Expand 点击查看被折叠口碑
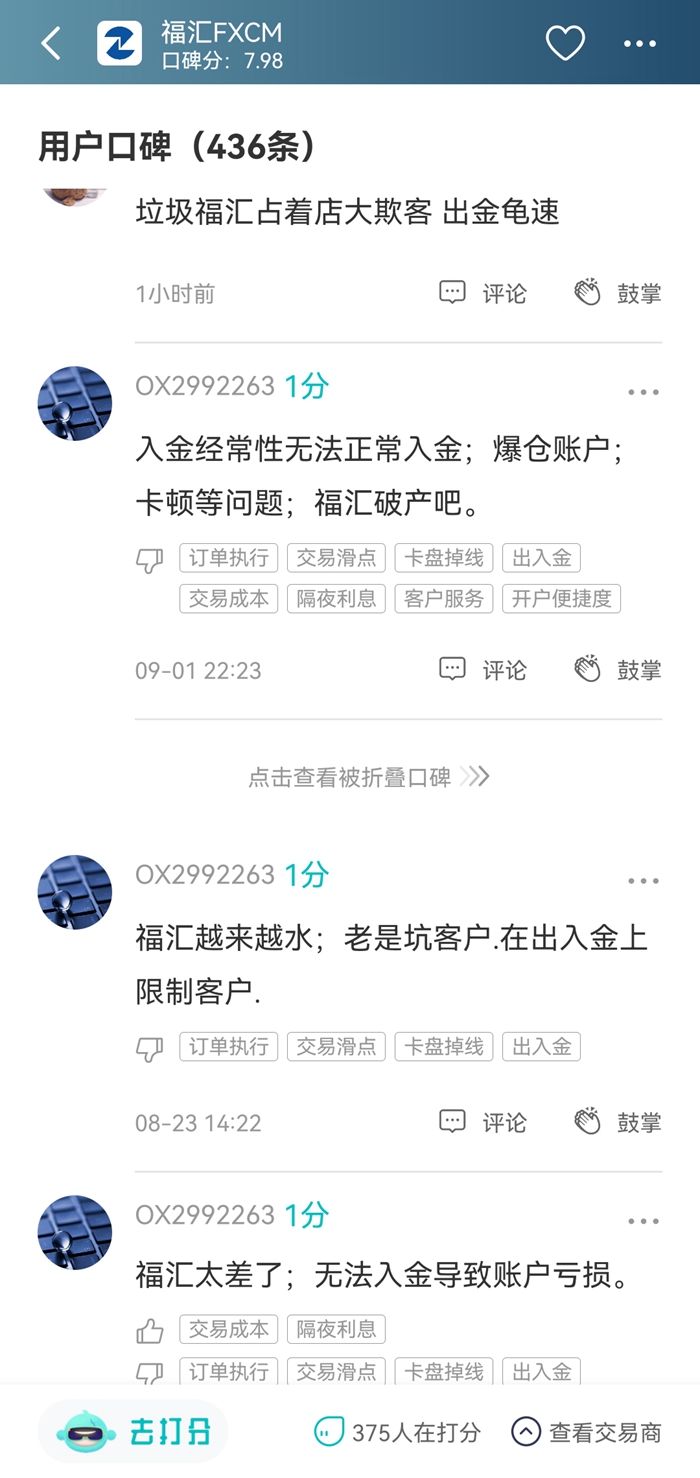700x1478 pixels. [x=368, y=777]
